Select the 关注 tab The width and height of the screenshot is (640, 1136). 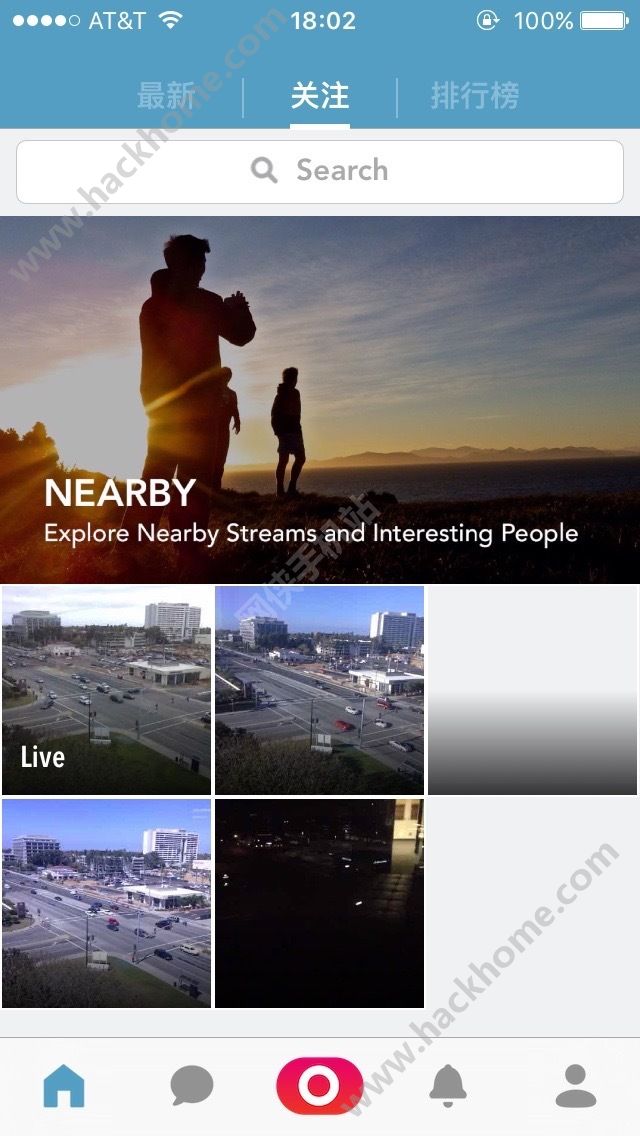[320, 97]
